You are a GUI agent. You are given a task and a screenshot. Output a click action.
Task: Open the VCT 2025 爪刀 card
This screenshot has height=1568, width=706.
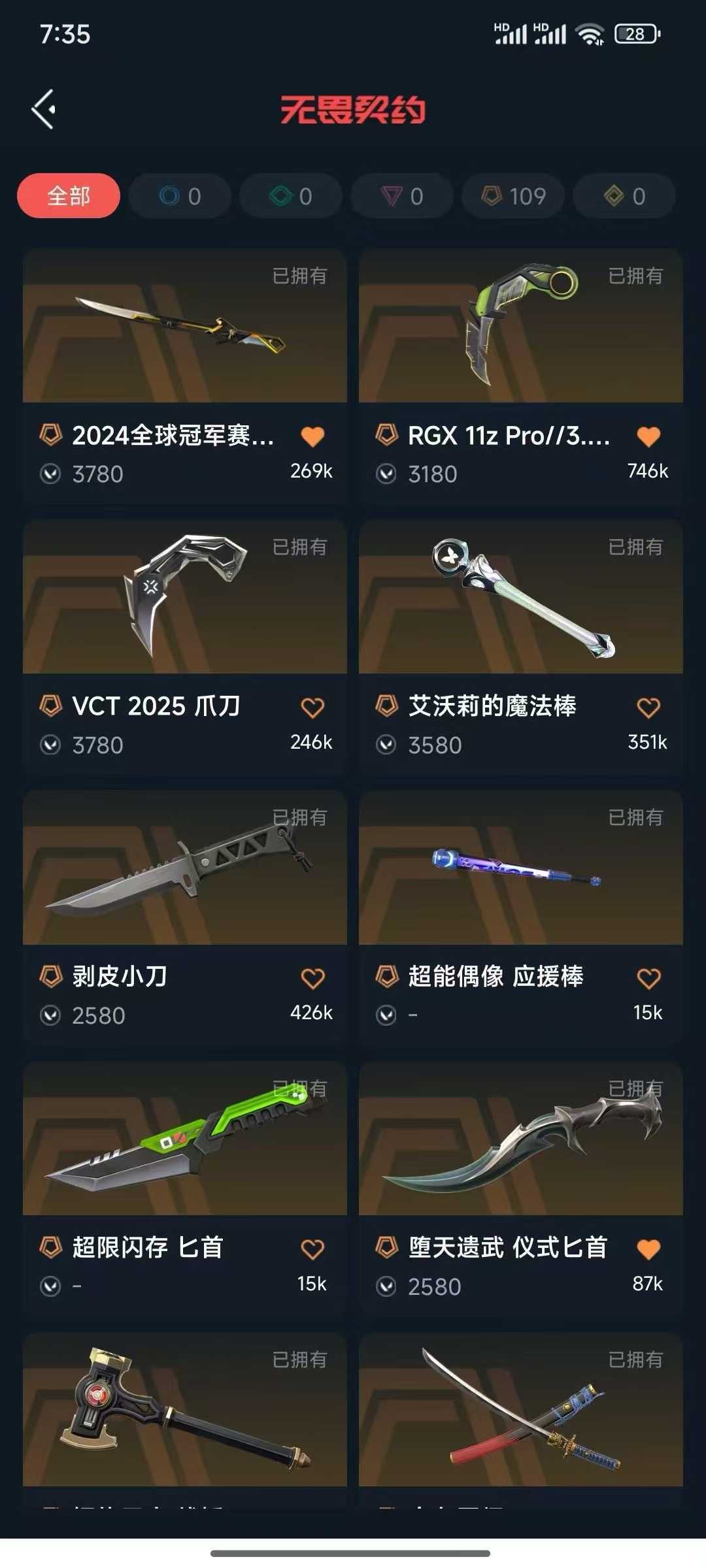[184, 598]
